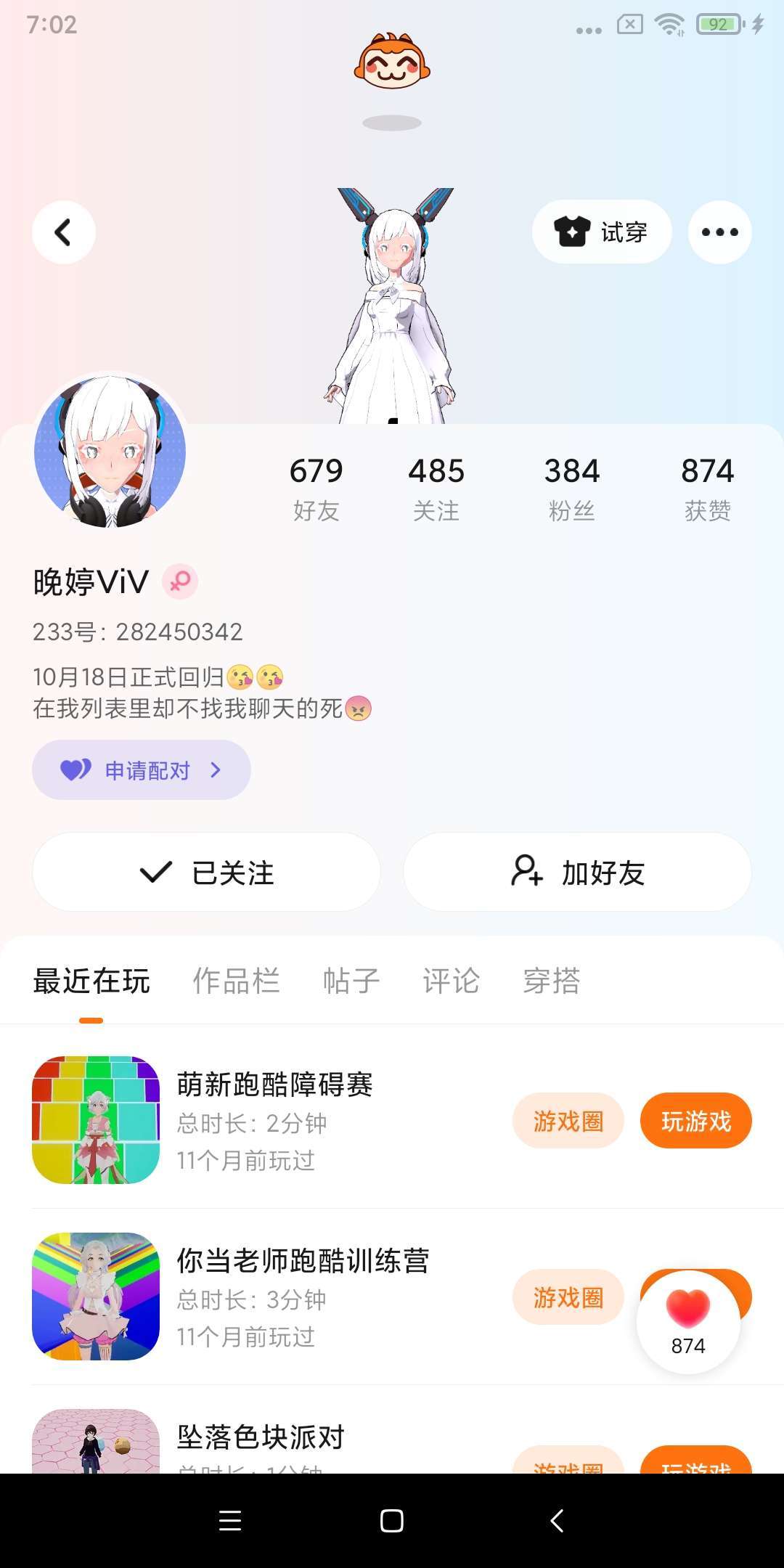View the 粉丝 fans list

point(572,488)
